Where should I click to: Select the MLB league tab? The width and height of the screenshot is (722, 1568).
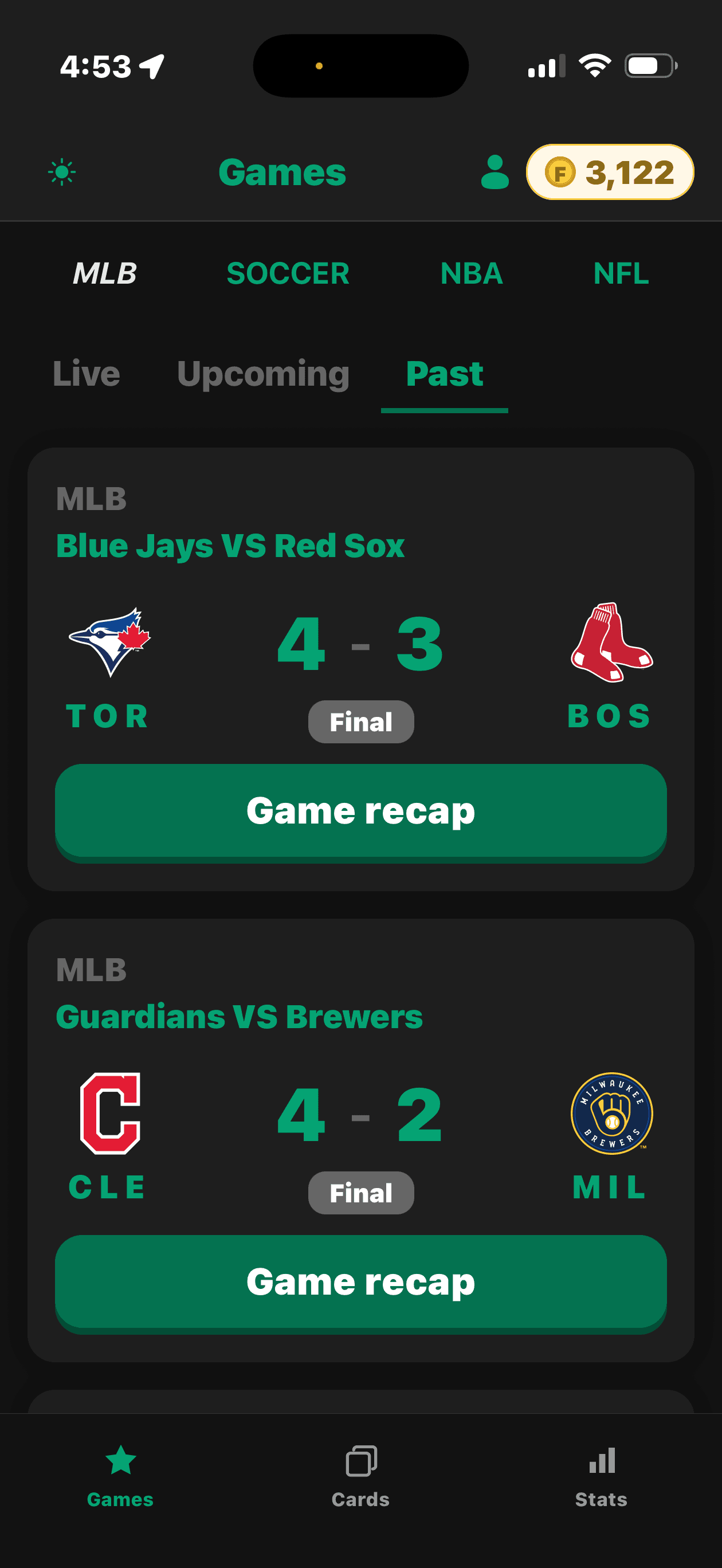tap(105, 273)
